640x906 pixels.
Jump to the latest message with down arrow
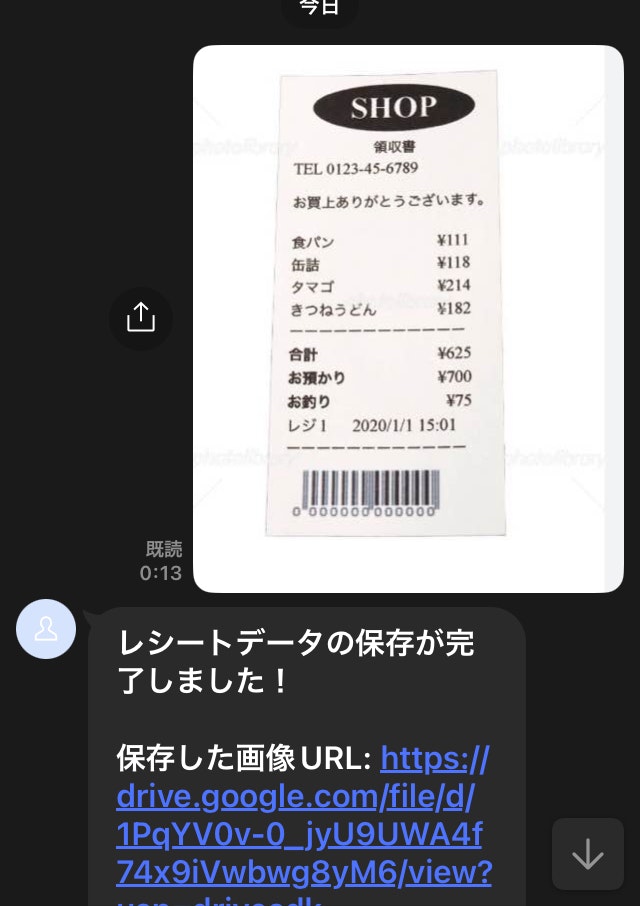pyautogui.click(x=587, y=853)
